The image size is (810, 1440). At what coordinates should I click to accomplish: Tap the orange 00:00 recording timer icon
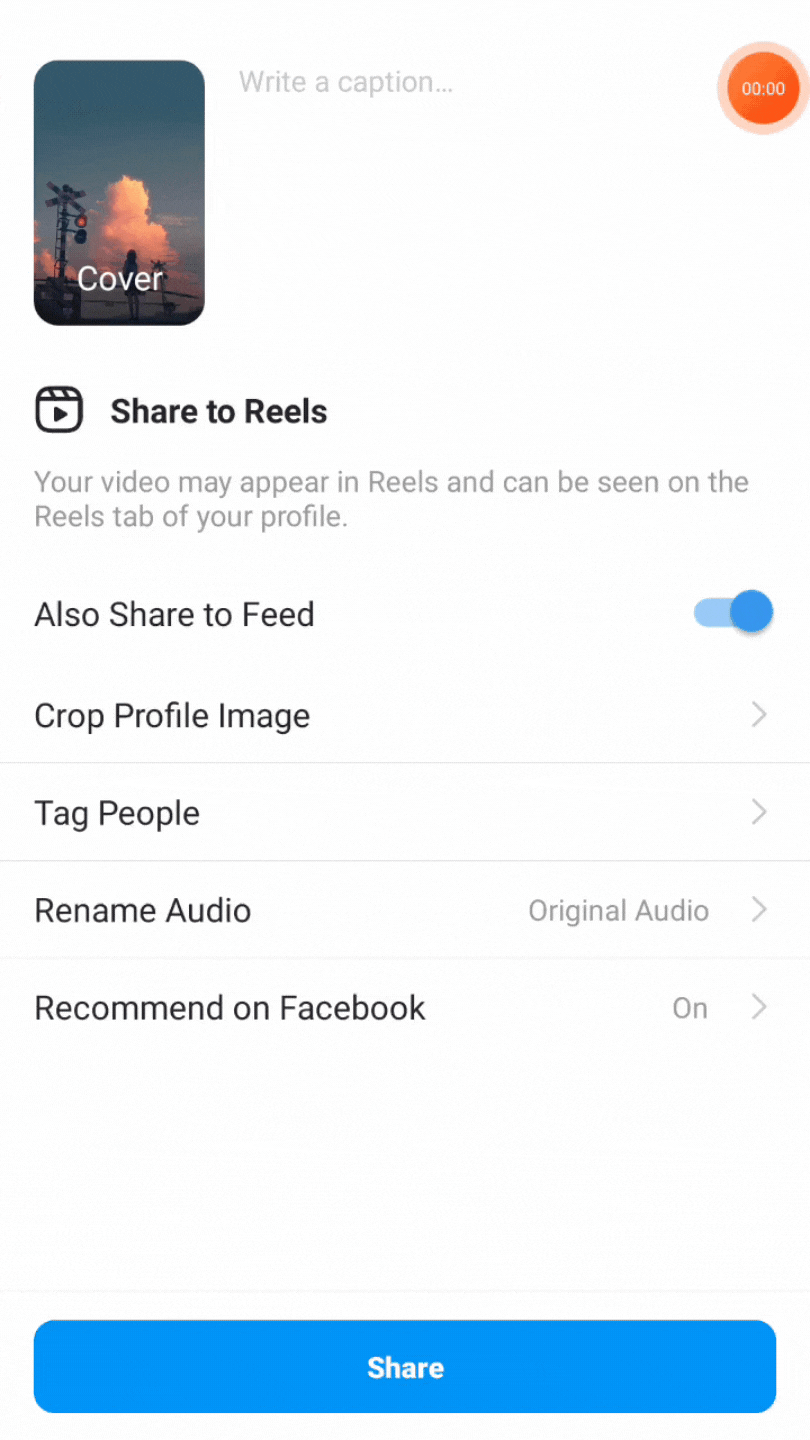762,88
